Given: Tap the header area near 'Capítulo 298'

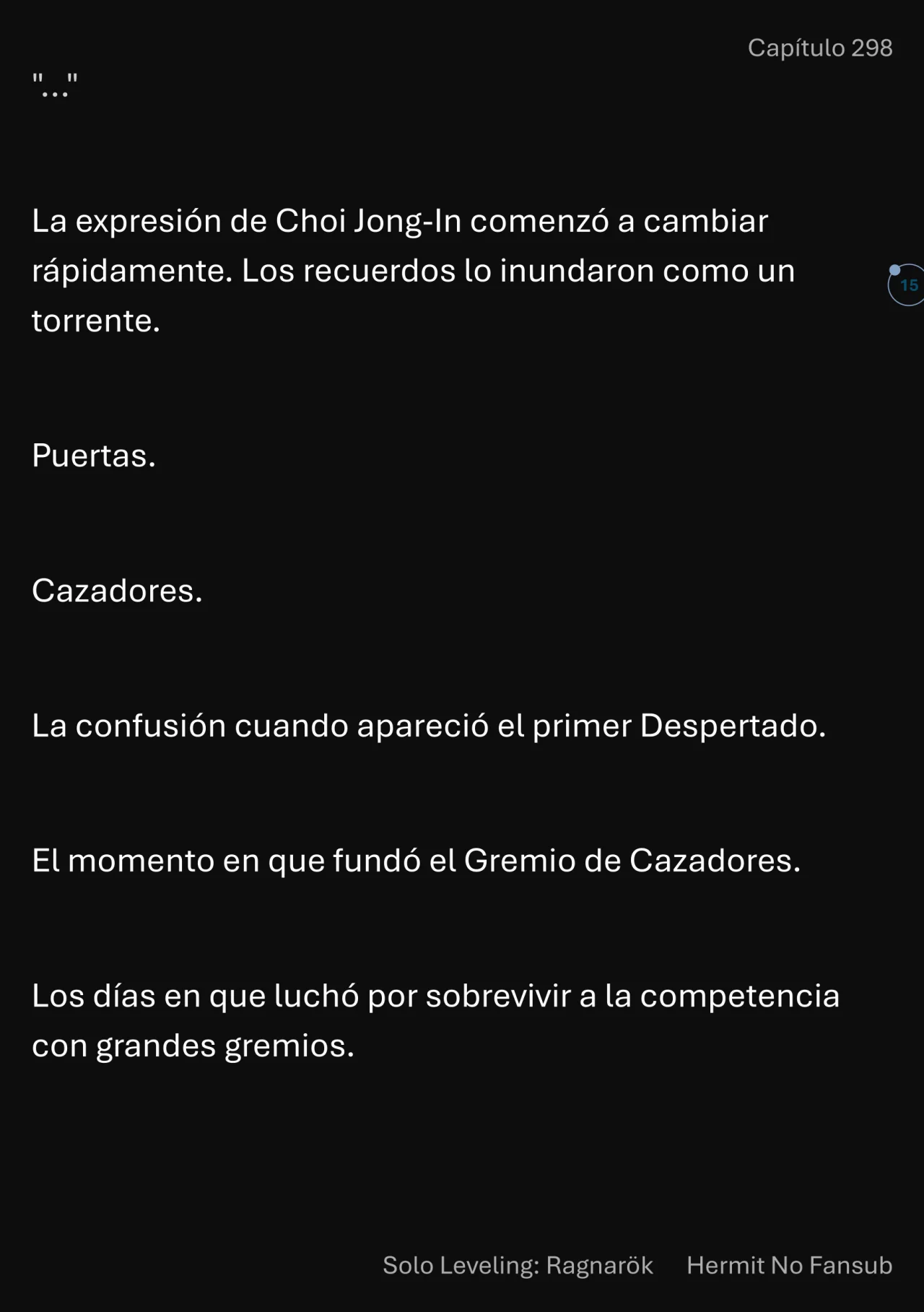Looking at the screenshot, I should click(x=821, y=48).
